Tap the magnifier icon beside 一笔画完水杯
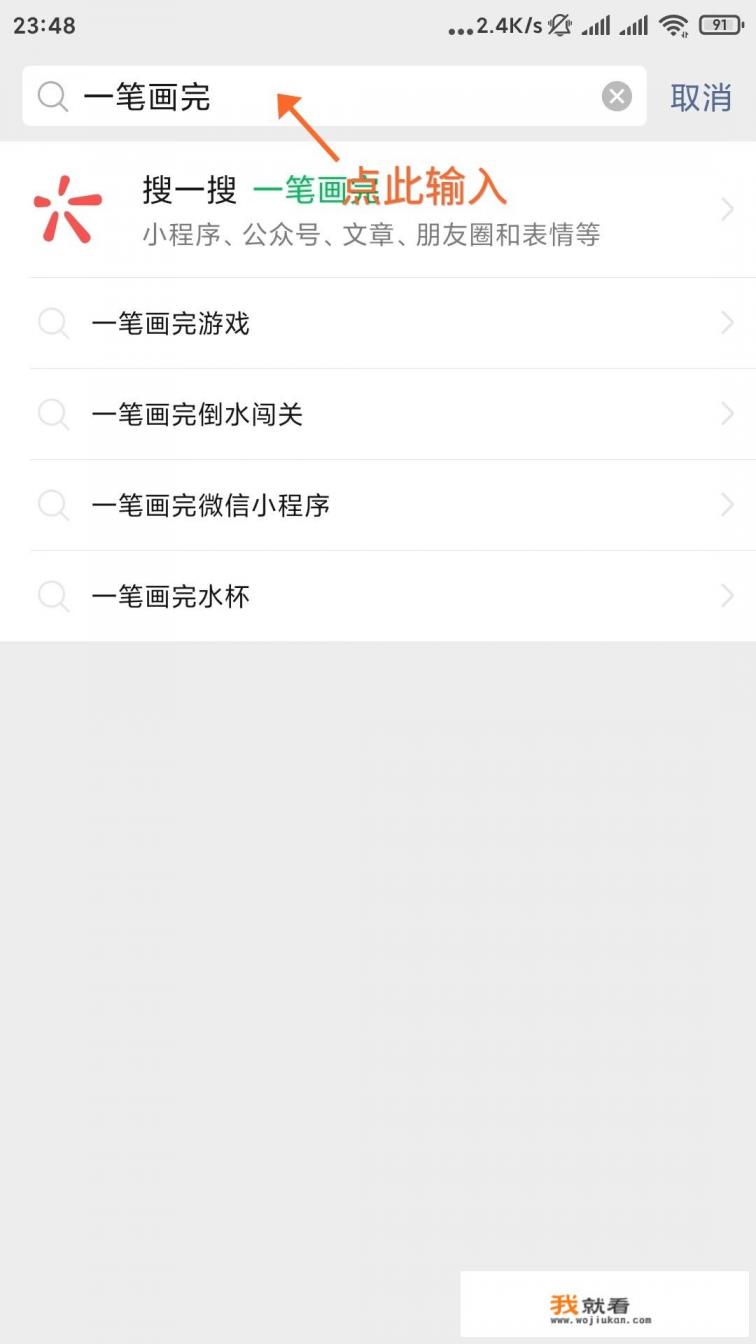The image size is (756, 1344). point(53,596)
